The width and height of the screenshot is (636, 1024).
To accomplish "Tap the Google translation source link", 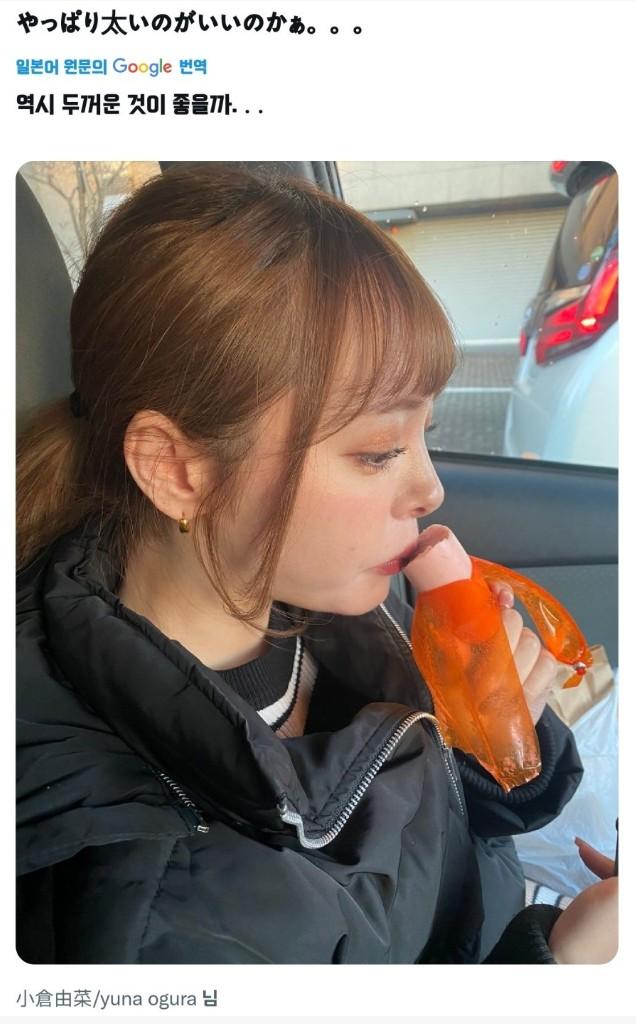I will coord(111,67).
